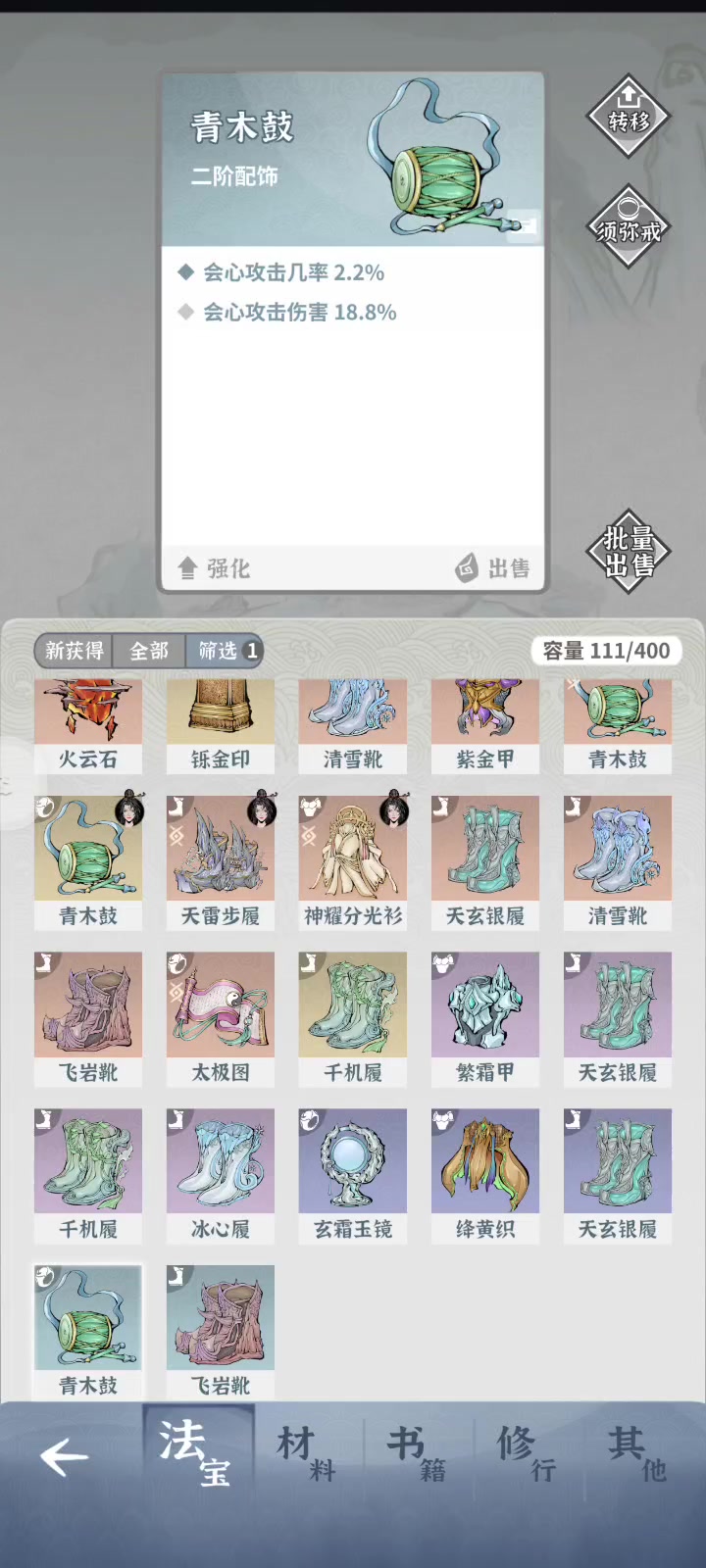Select the 法宝 tab
The width and height of the screenshot is (706, 1568).
point(199,1454)
